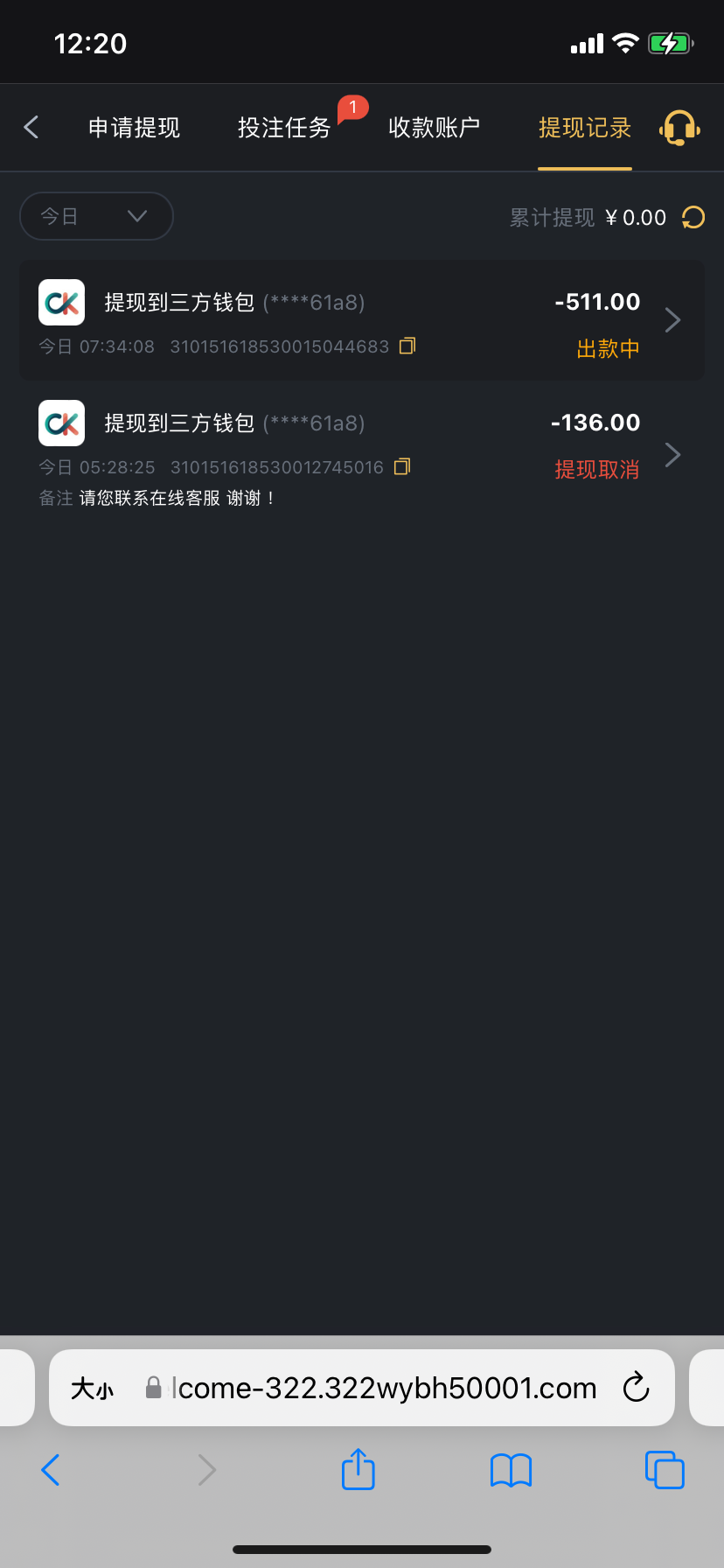Open customer service via the headset icon

click(x=680, y=127)
